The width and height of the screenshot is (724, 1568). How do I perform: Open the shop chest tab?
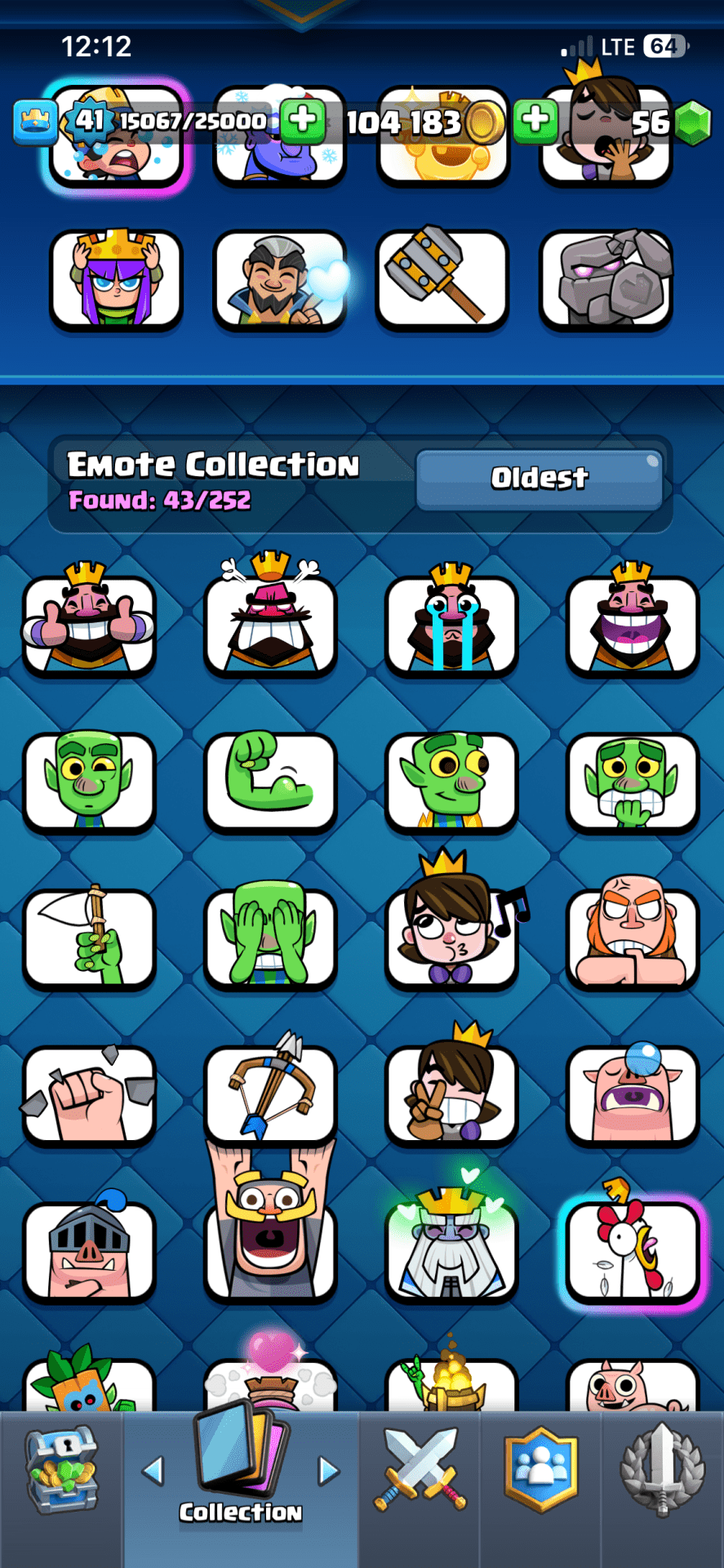pyautogui.click(x=62, y=1474)
